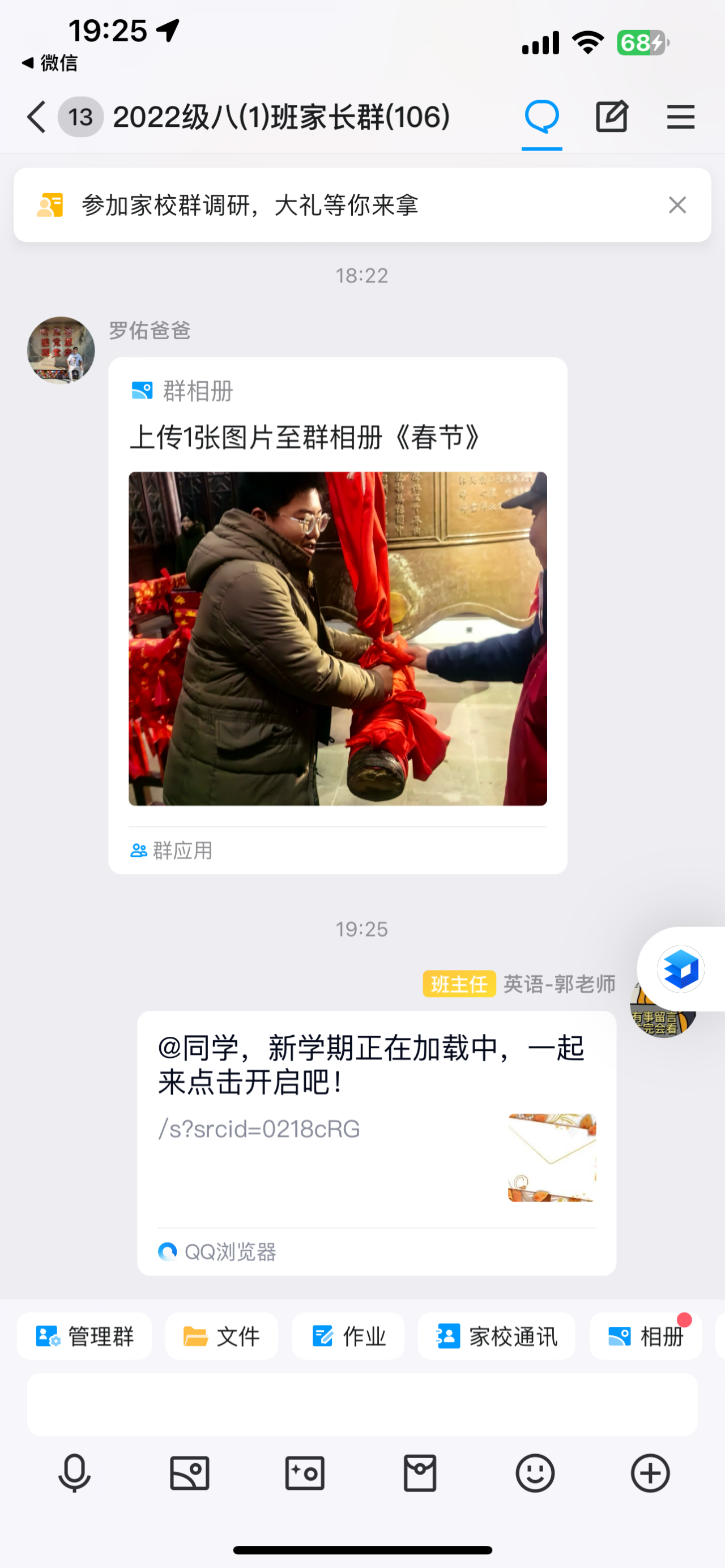725x1568 pixels.
Task: Select the chat bubble tab in the header
Action: point(542,117)
